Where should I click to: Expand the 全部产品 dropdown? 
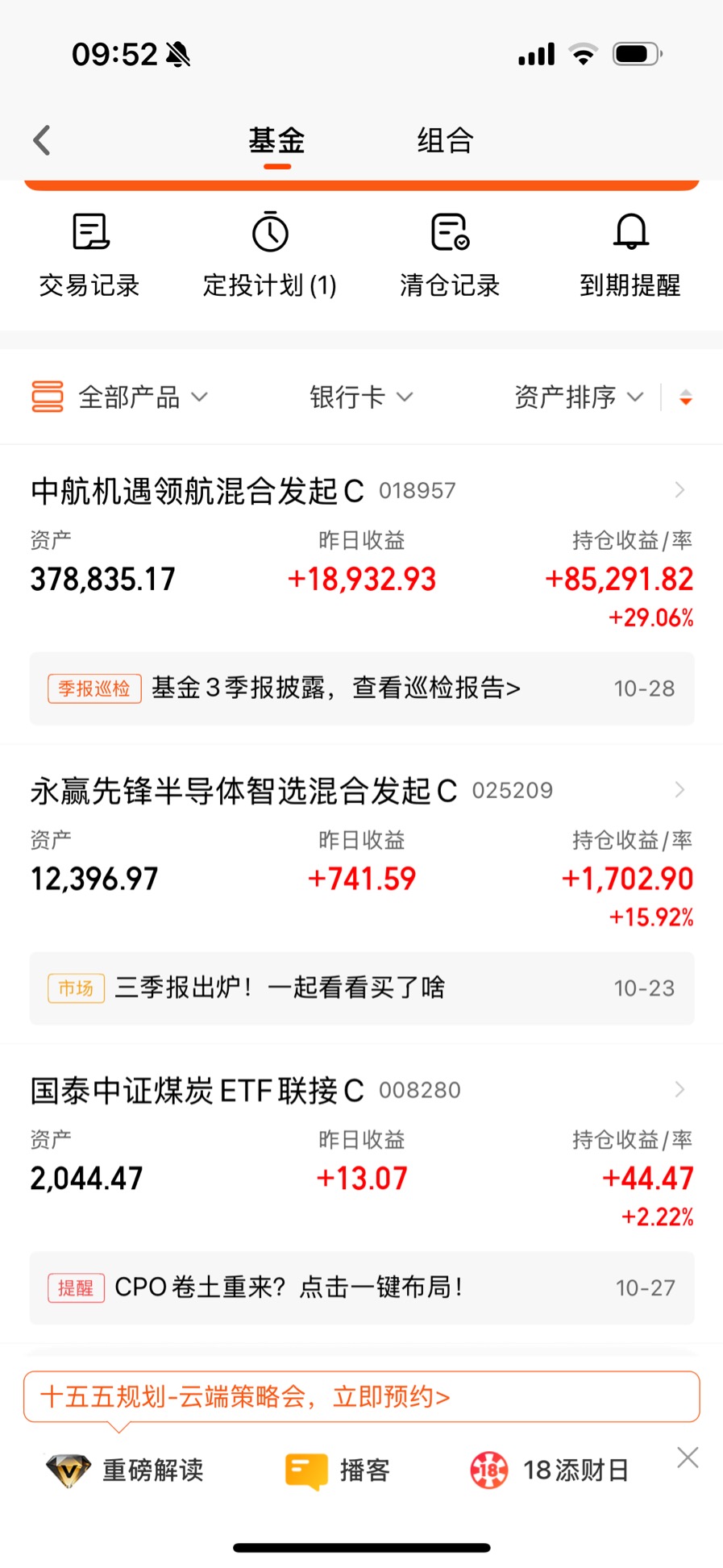120,397
